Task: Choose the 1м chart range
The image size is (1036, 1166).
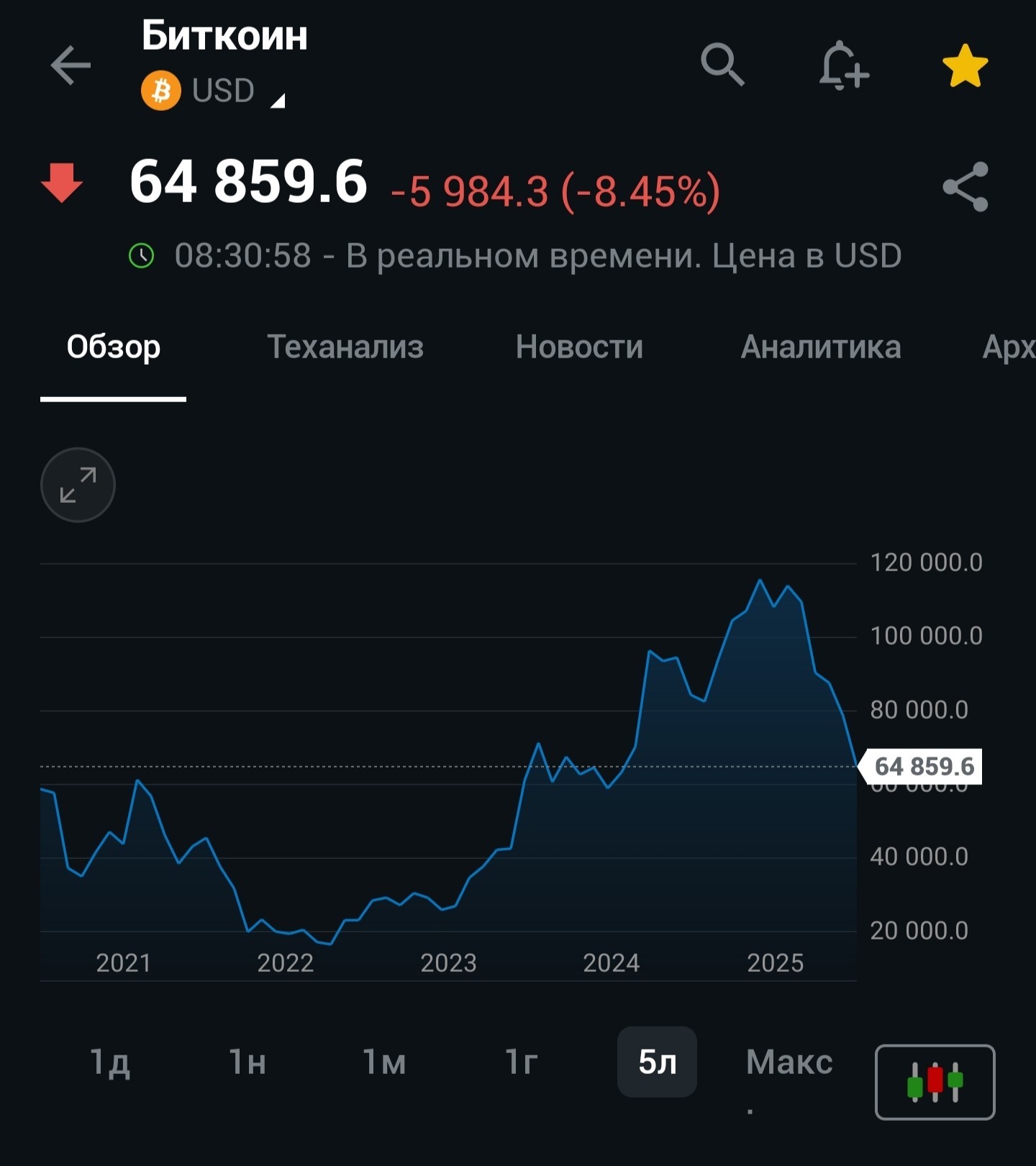Action: click(383, 1062)
